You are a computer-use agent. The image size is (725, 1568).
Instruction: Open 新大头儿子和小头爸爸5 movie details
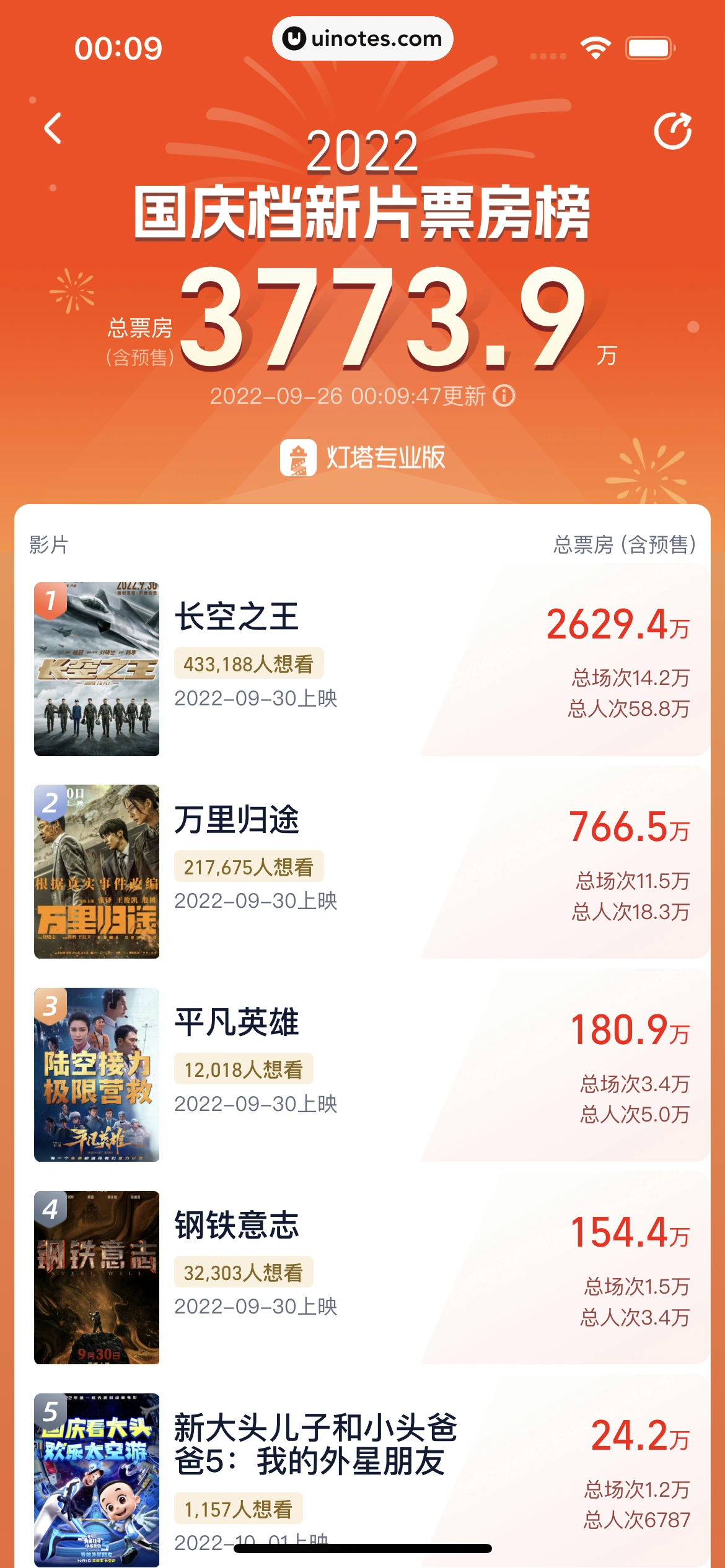pos(315,1444)
